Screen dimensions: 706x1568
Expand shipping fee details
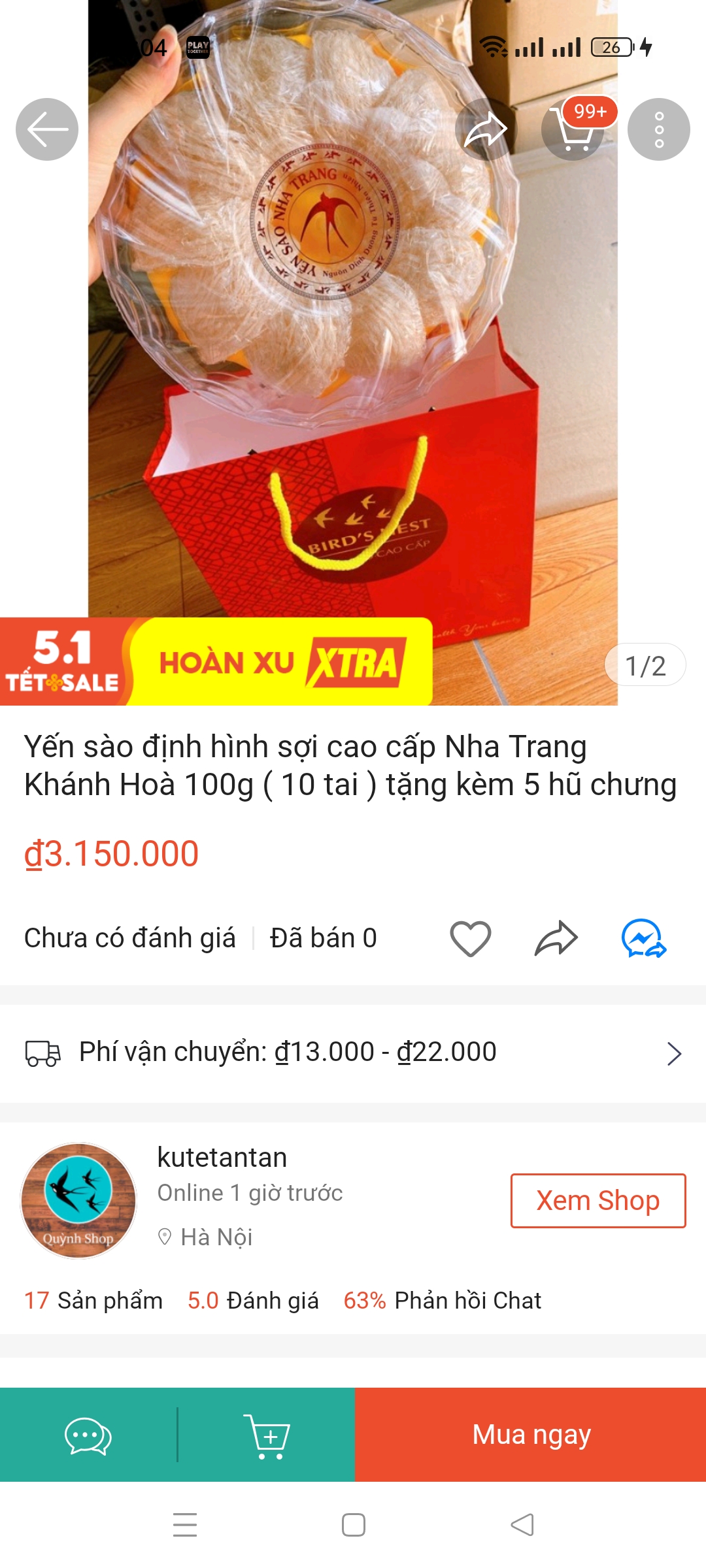674,1054
